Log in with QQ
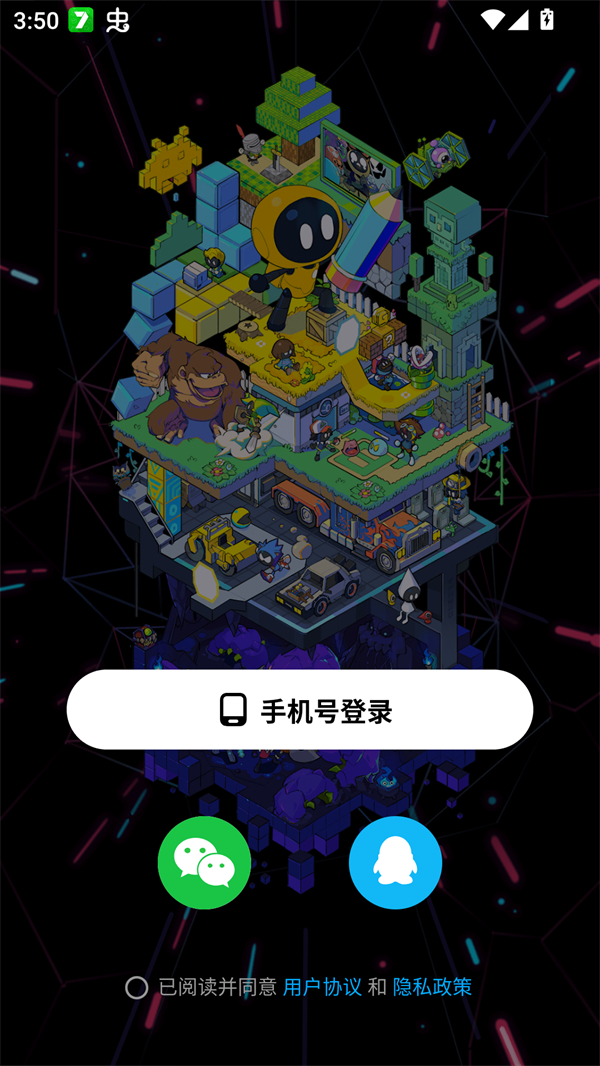 coord(395,862)
